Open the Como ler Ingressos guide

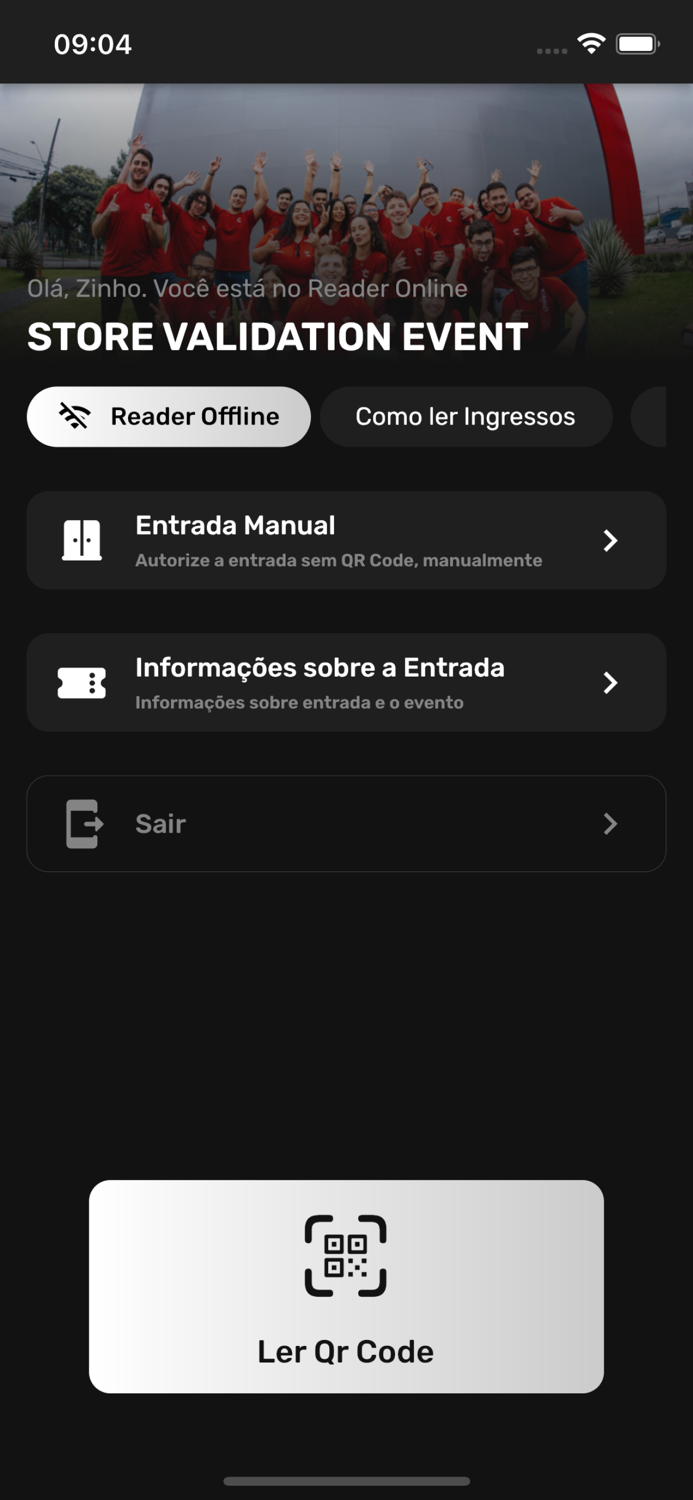click(x=465, y=417)
